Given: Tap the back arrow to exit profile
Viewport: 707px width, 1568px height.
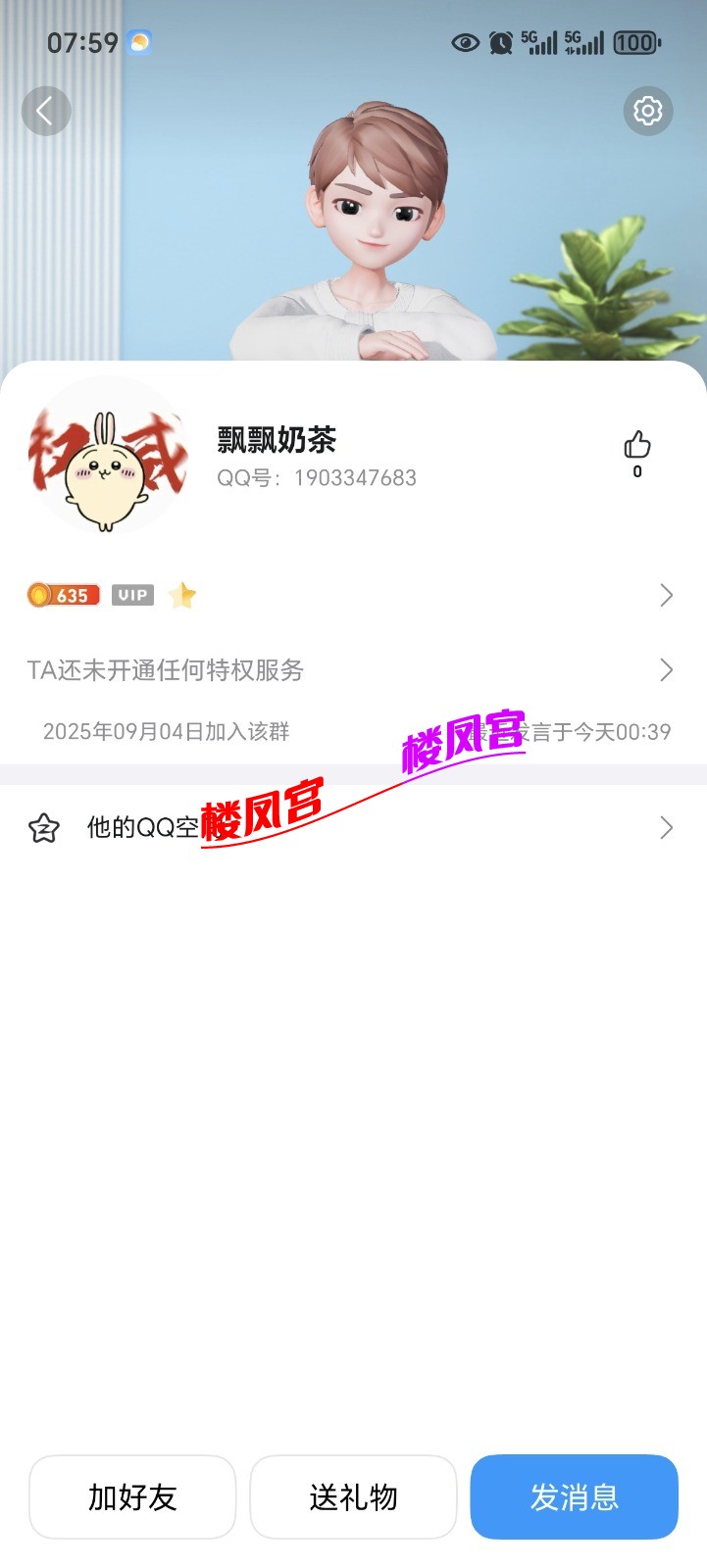Looking at the screenshot, I should [46, 111].
